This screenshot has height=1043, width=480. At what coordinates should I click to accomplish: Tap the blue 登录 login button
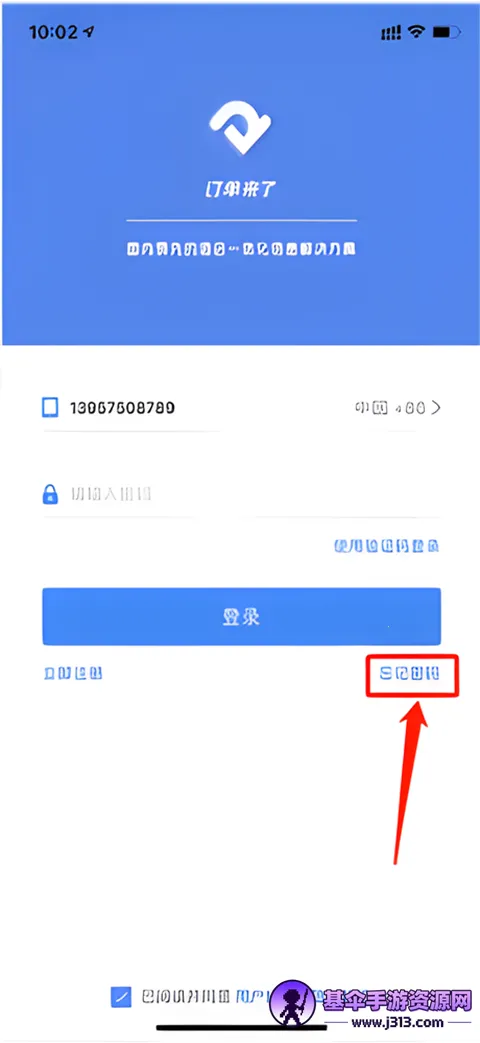241,617
